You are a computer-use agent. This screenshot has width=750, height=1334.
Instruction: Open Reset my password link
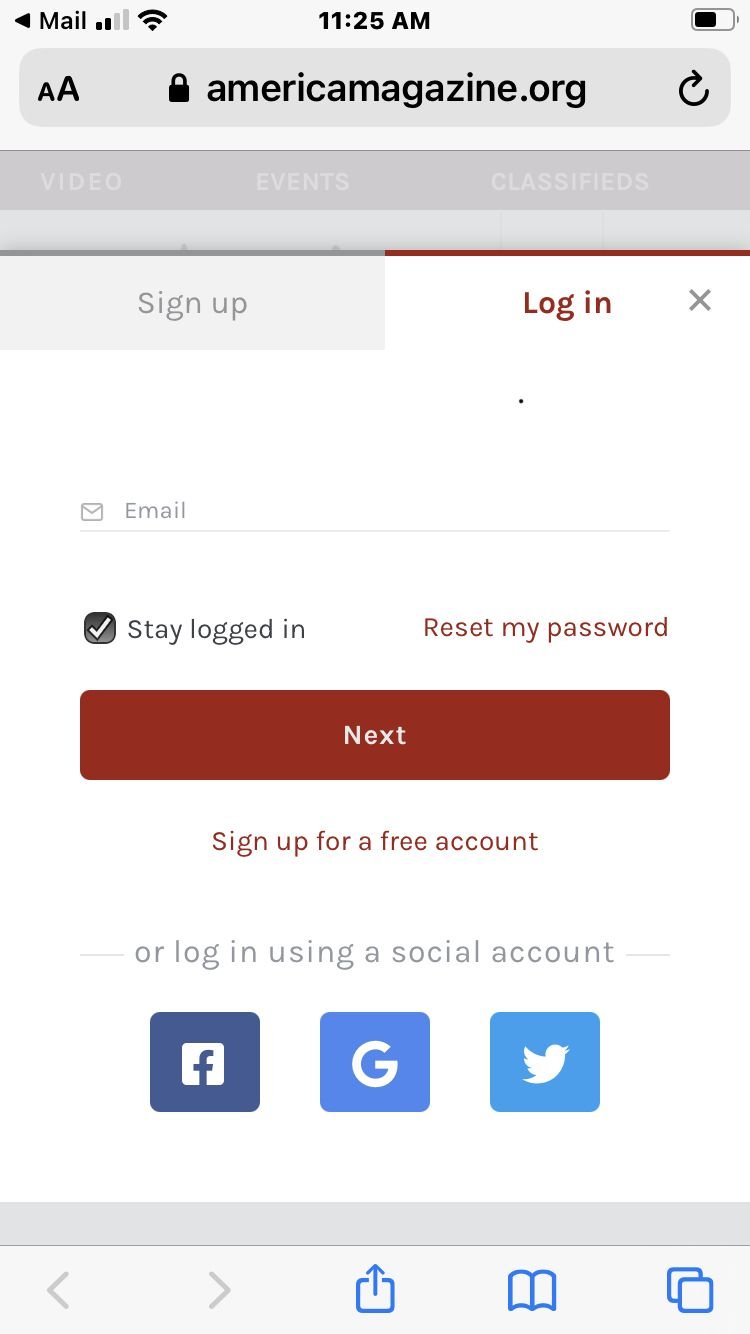(545, 628)
